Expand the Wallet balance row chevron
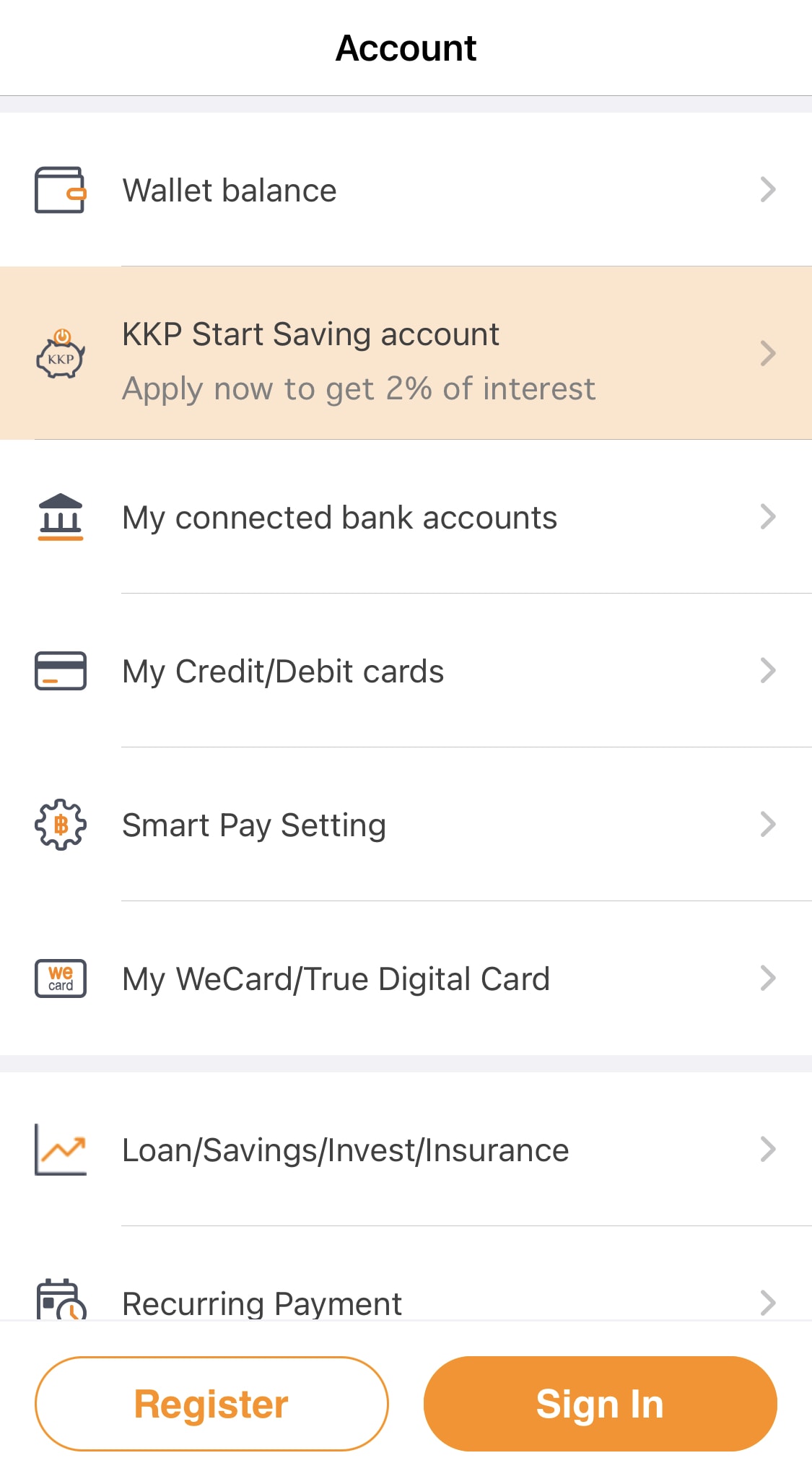The height and width of the screenshot is (1484, 812). tap(769, 190)
